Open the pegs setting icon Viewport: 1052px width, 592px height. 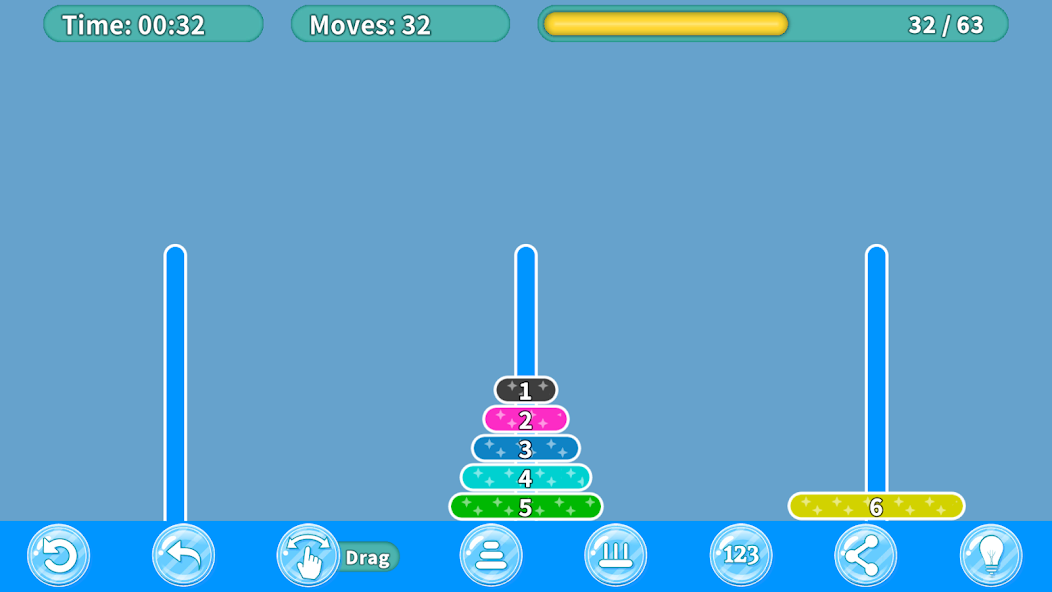[x=616, y=555]
